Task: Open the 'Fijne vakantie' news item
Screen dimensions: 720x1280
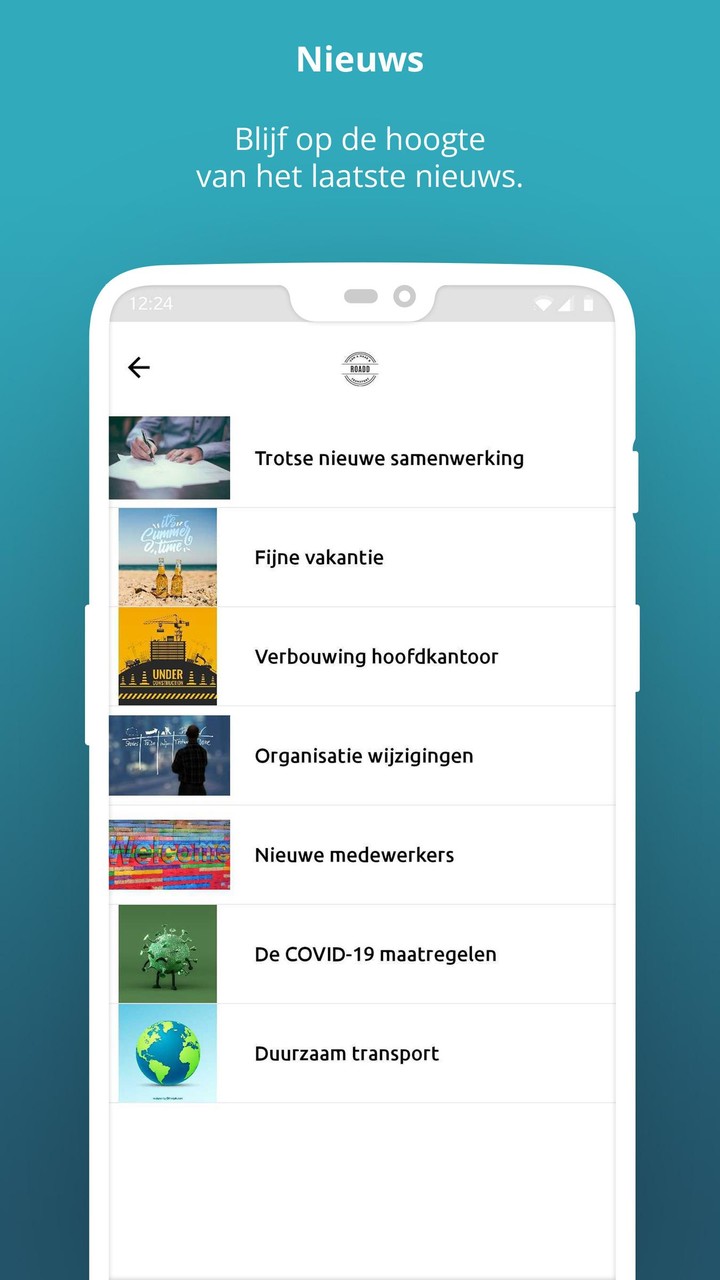Action: click(x=320, y=557)
